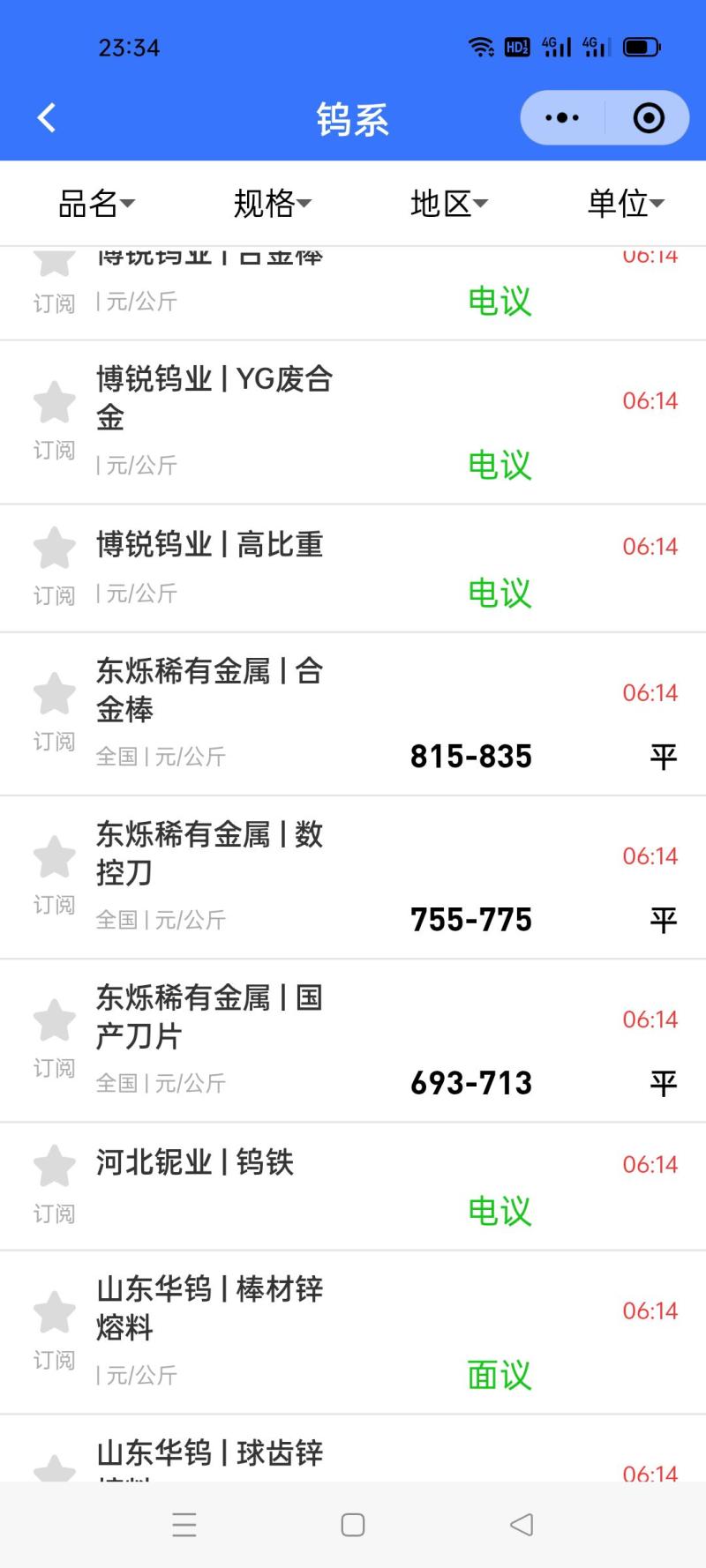
Task: Subscribe to 博锐钨业 高比重 with the star
Action: (55, 549)
